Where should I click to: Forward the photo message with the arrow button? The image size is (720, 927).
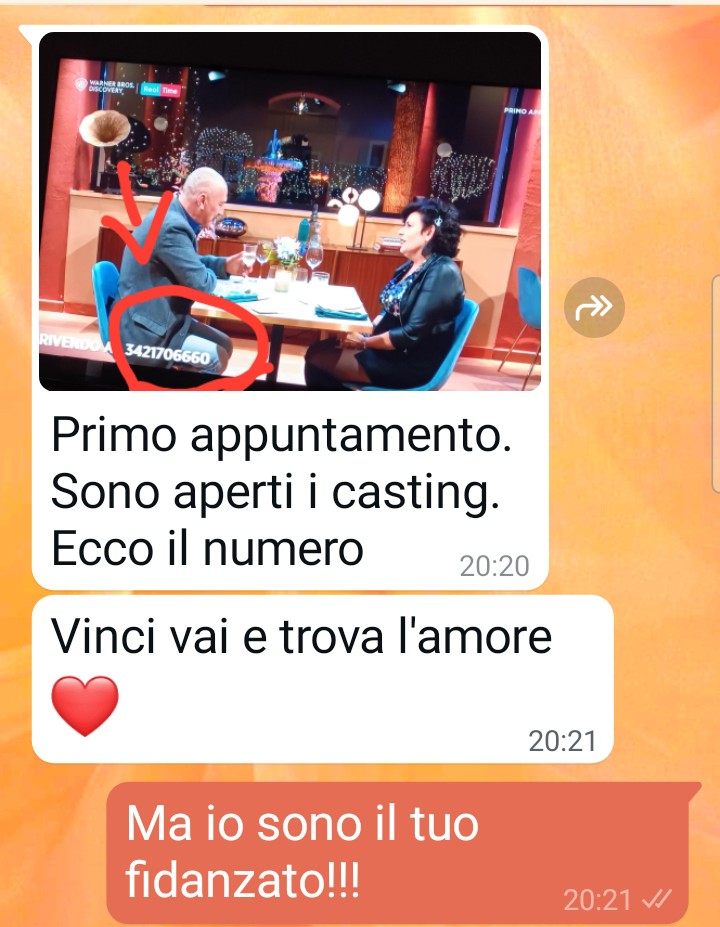coord(594,307)
